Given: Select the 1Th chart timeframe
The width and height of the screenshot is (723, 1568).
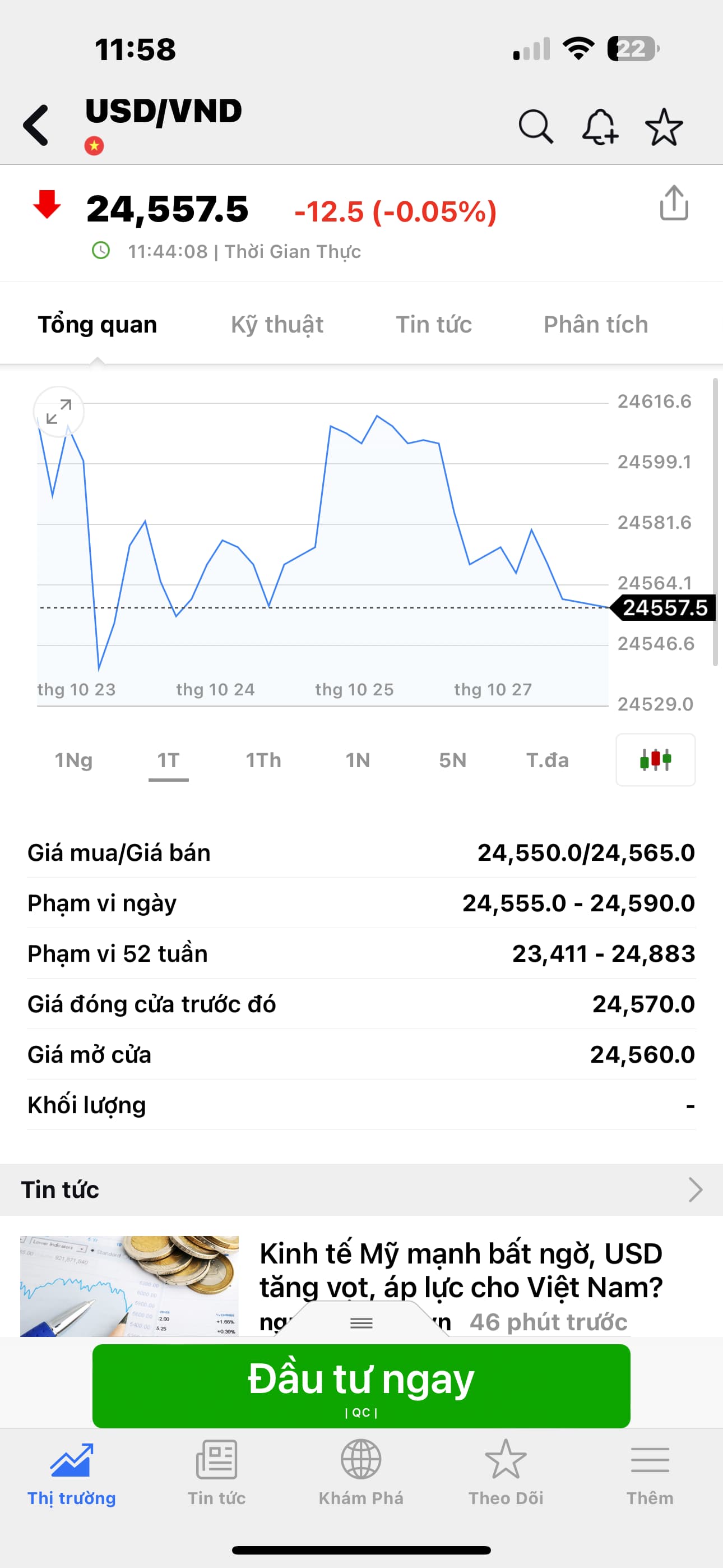Looking at the screenshot, I should [263, 760].
